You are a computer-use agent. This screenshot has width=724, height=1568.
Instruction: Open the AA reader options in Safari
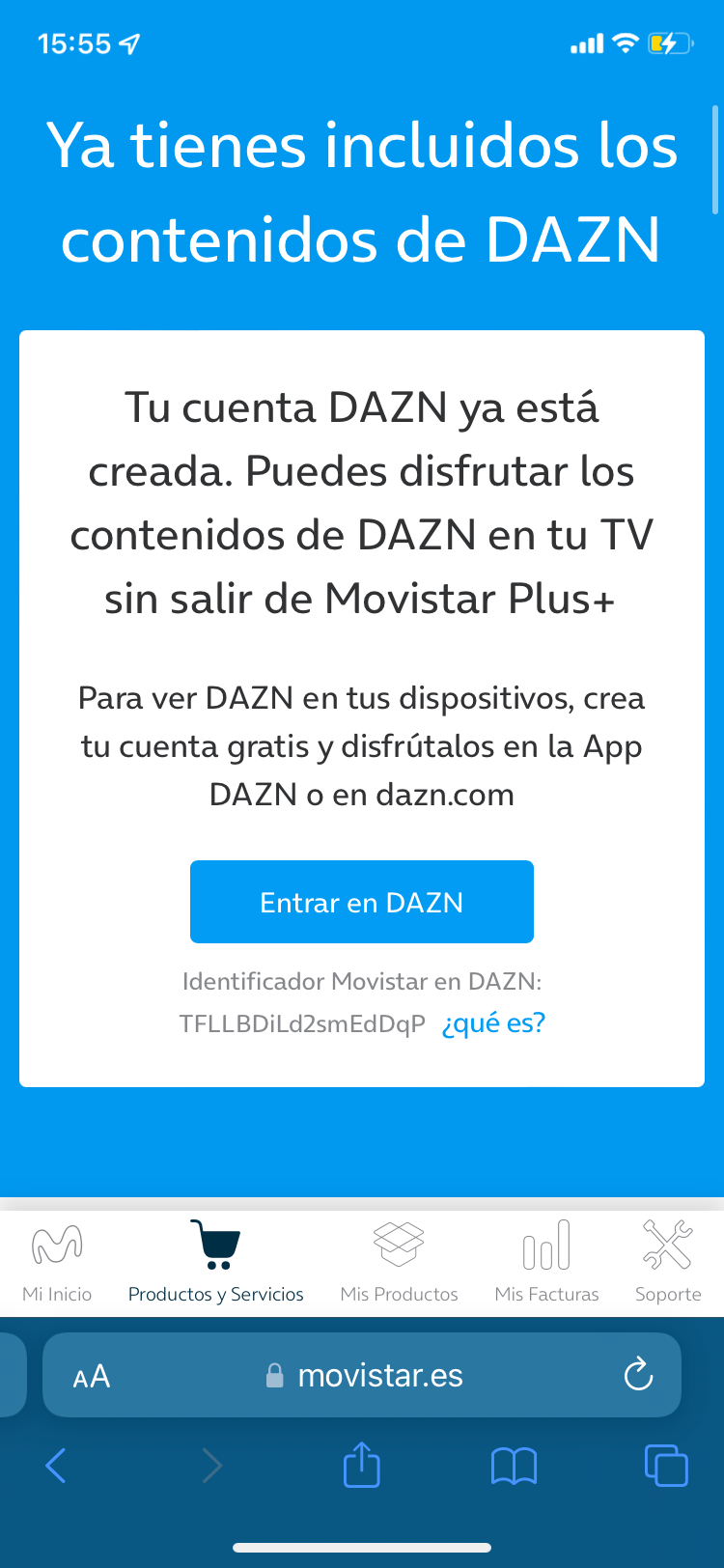coord(92,1376)
